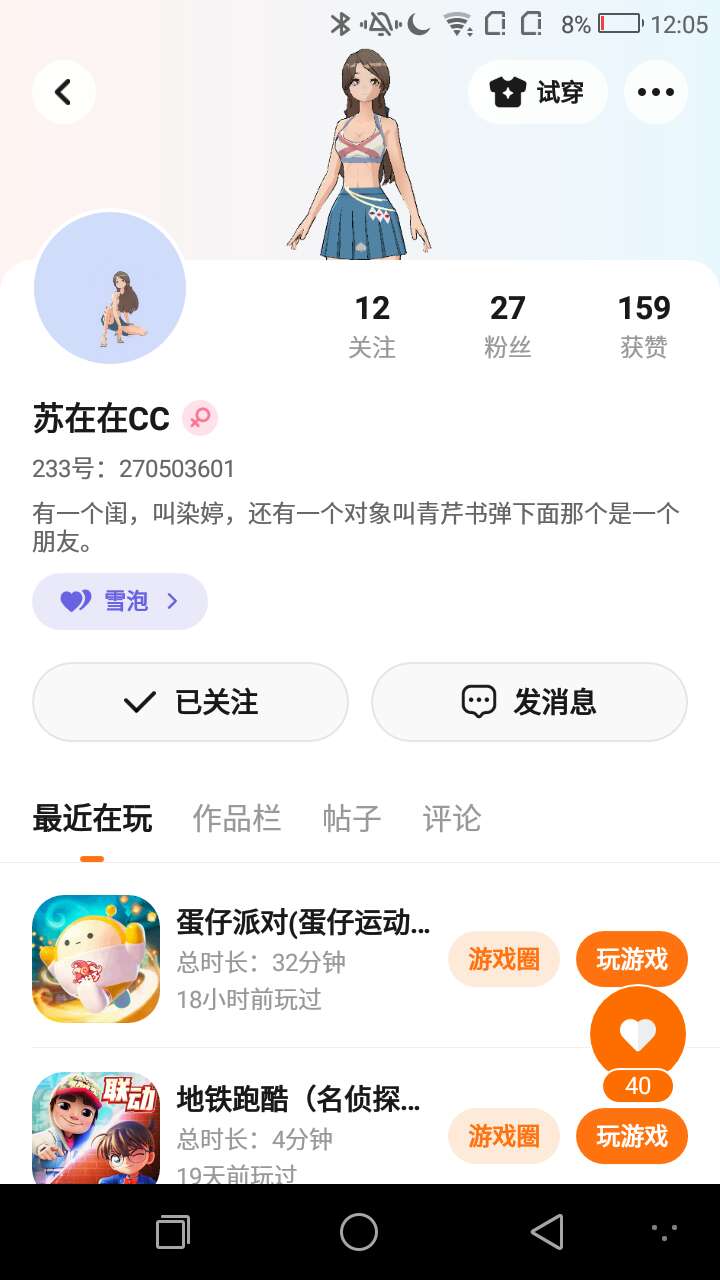Open 游戏圈 for 地铁跑酷
Image resolution: width=720 pixels, height=1280 pixels.
click(503, 1136)
